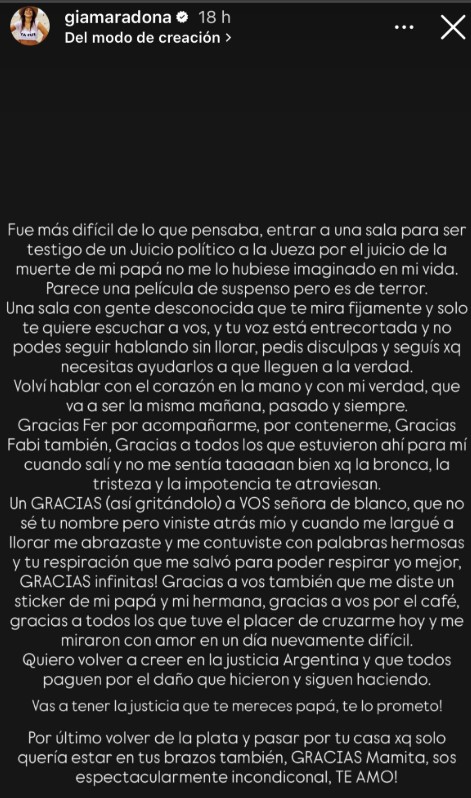The width and height of the screenshot is (471, 798).
Task: Close the story viewer
Action: (x=453, y=27)
